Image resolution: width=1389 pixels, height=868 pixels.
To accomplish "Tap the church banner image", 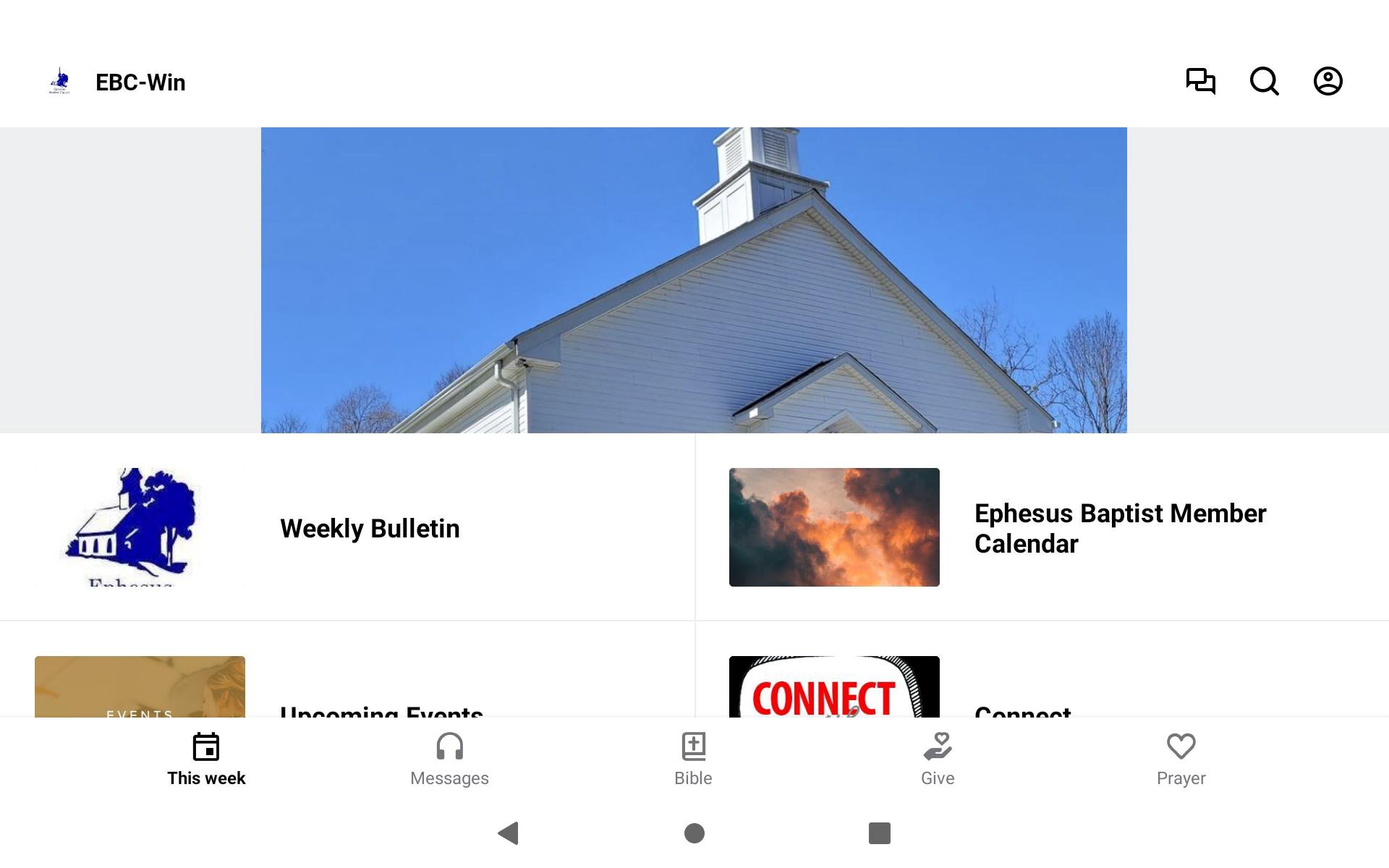I will point(693,280).
